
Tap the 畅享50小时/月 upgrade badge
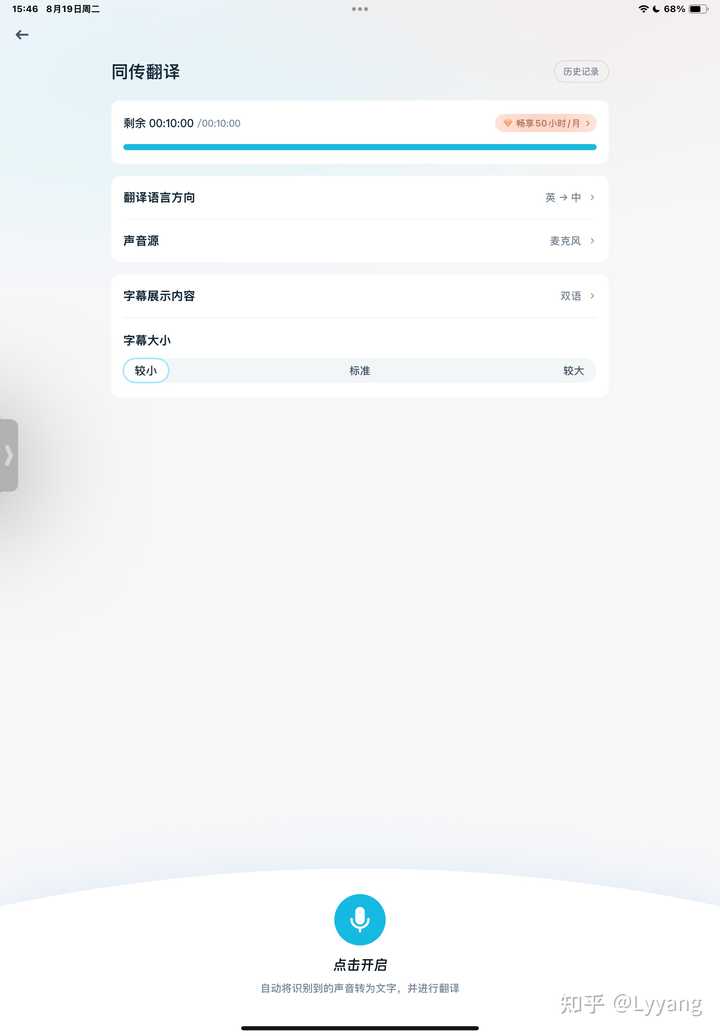coord(545,123)
